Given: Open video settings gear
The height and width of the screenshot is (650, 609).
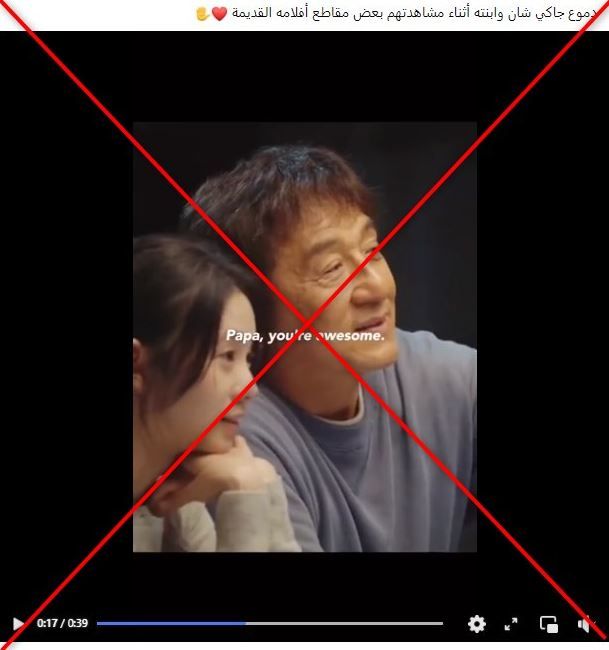Looking at the screenshot, I should 477,624.
